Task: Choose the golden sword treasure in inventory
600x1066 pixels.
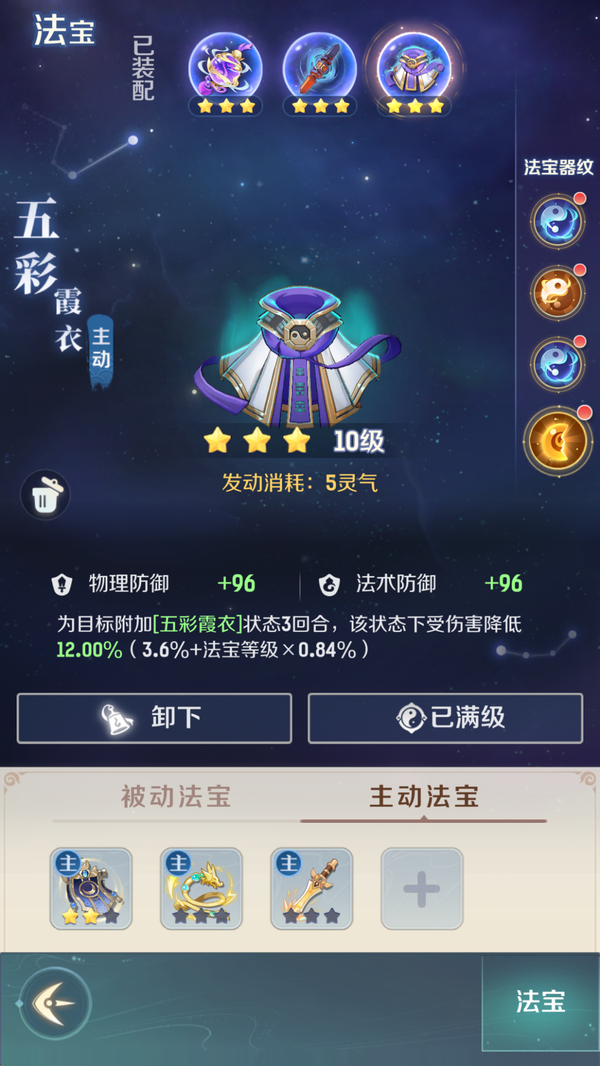Action: click(x=311, y=889)
